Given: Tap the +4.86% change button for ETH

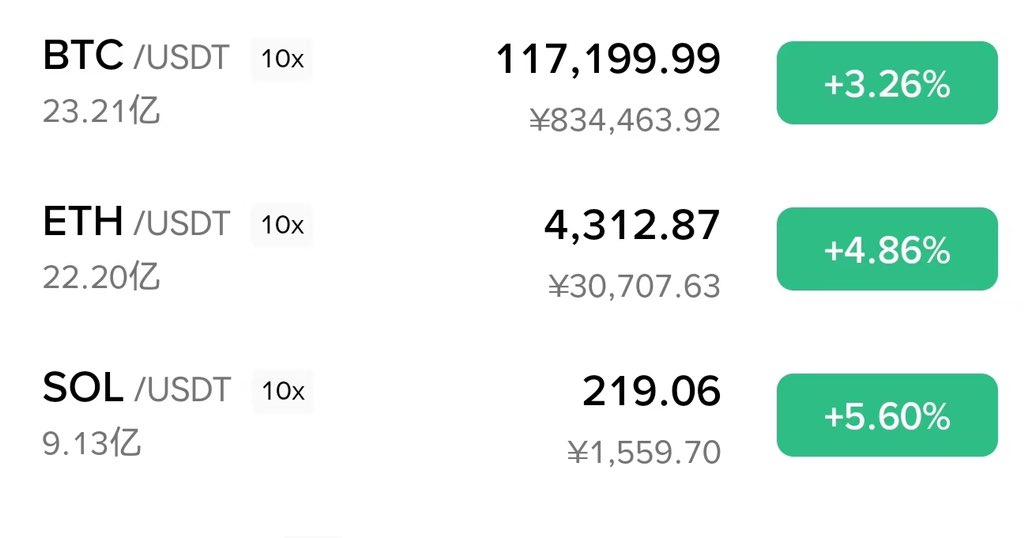Looking at the screenshot, I should (x=886, y=250).
